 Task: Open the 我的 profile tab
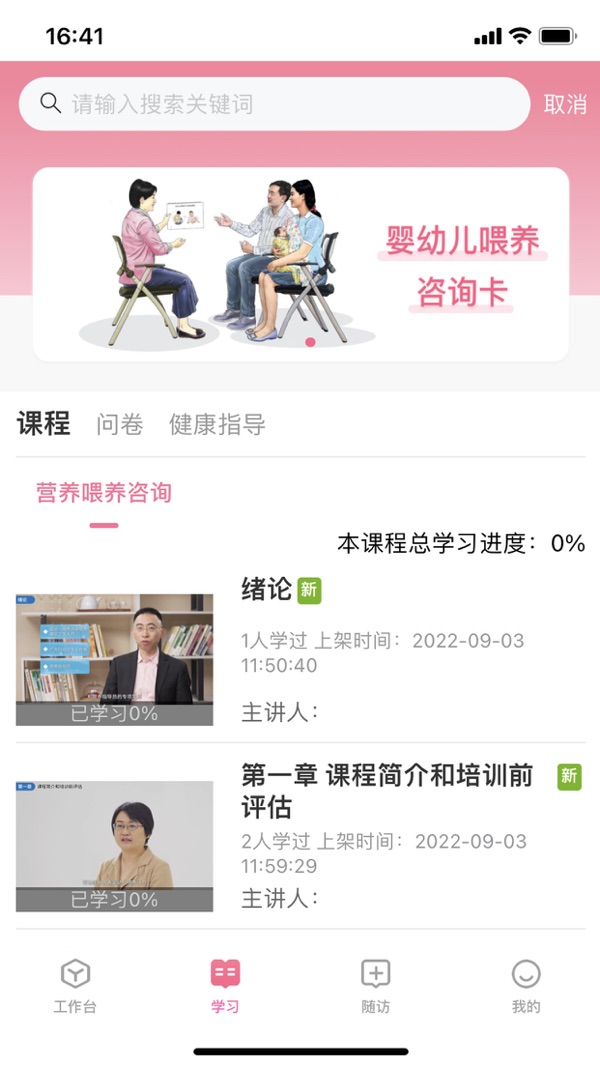525,986
